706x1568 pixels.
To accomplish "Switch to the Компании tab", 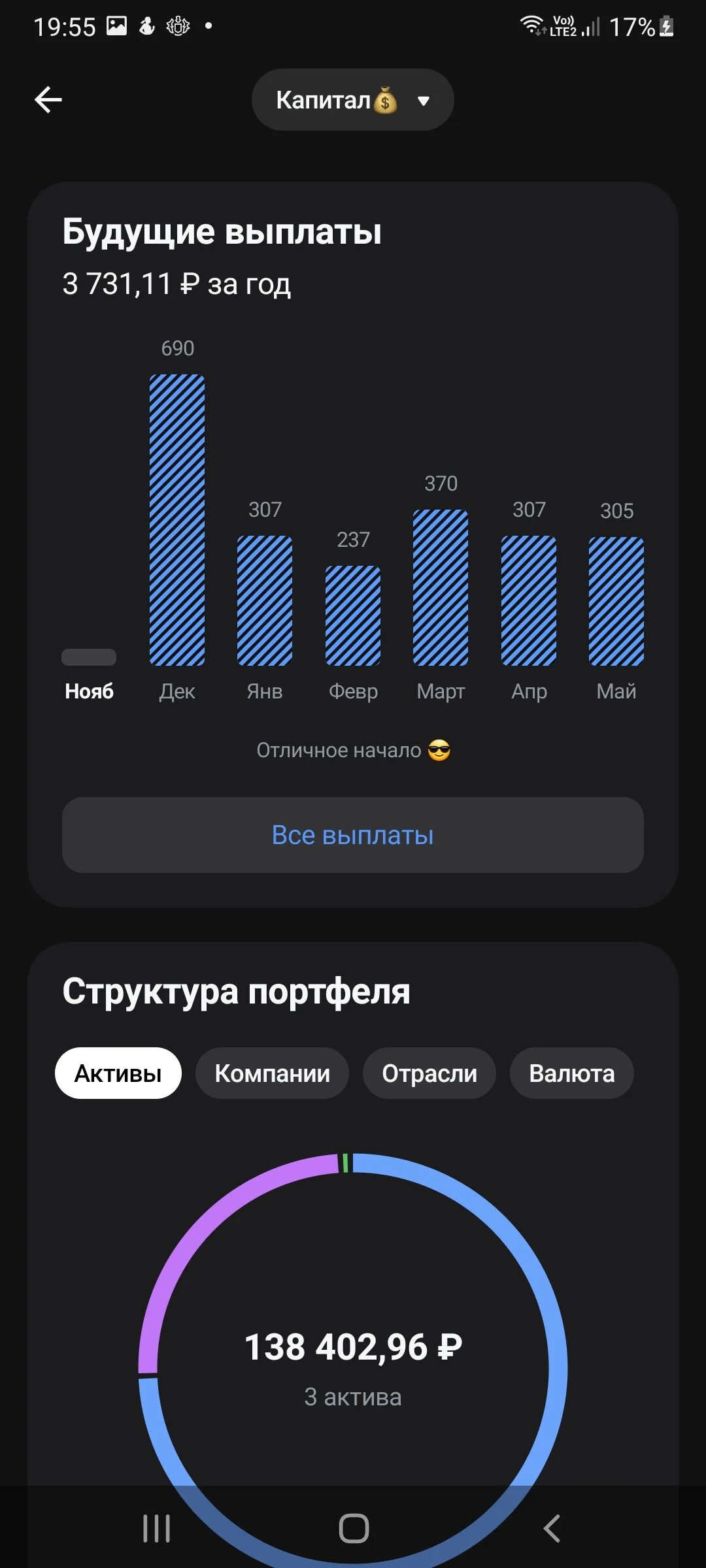I will point(272,1073).
